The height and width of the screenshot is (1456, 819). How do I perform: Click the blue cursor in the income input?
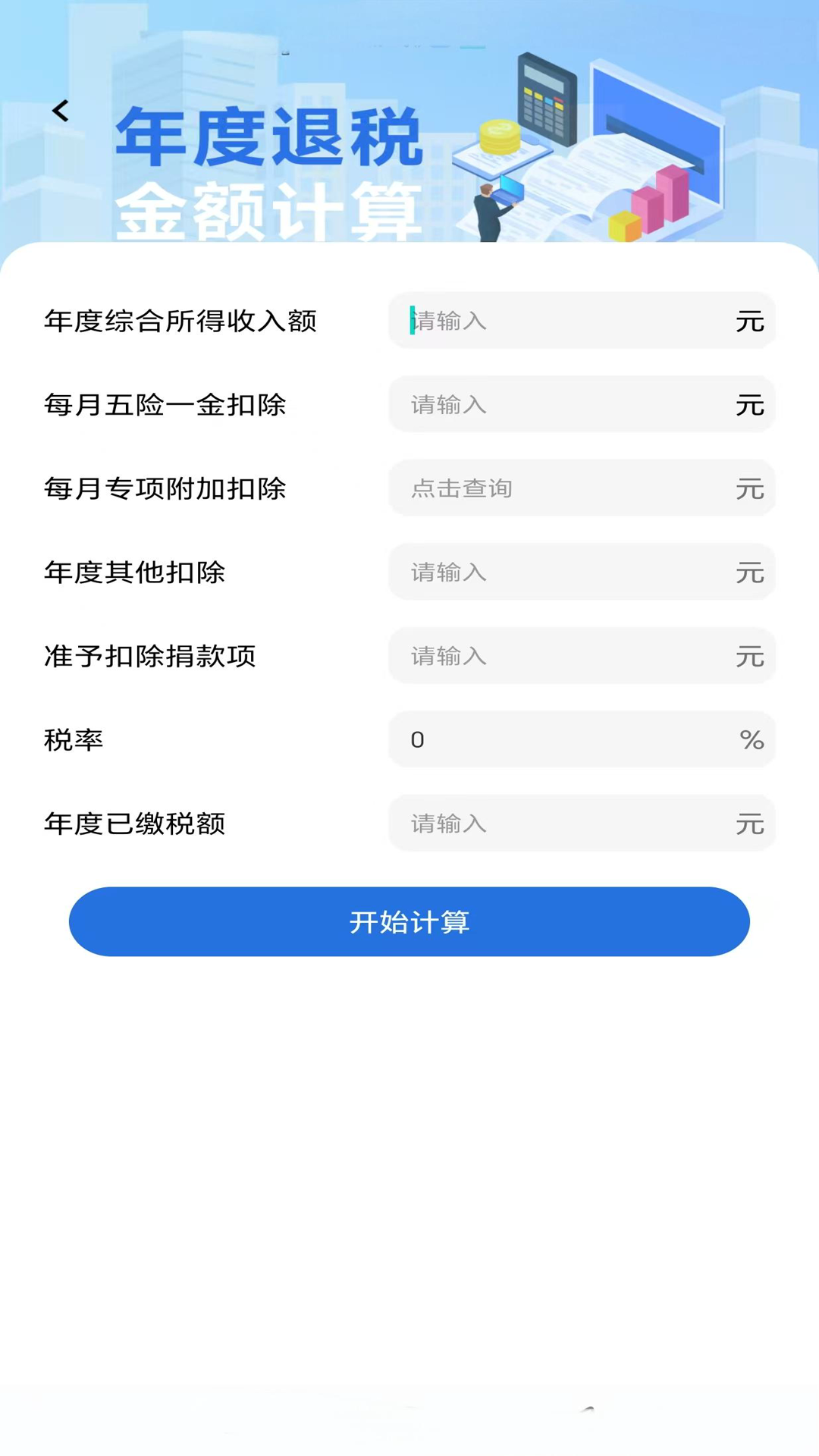tap(409, 321)
